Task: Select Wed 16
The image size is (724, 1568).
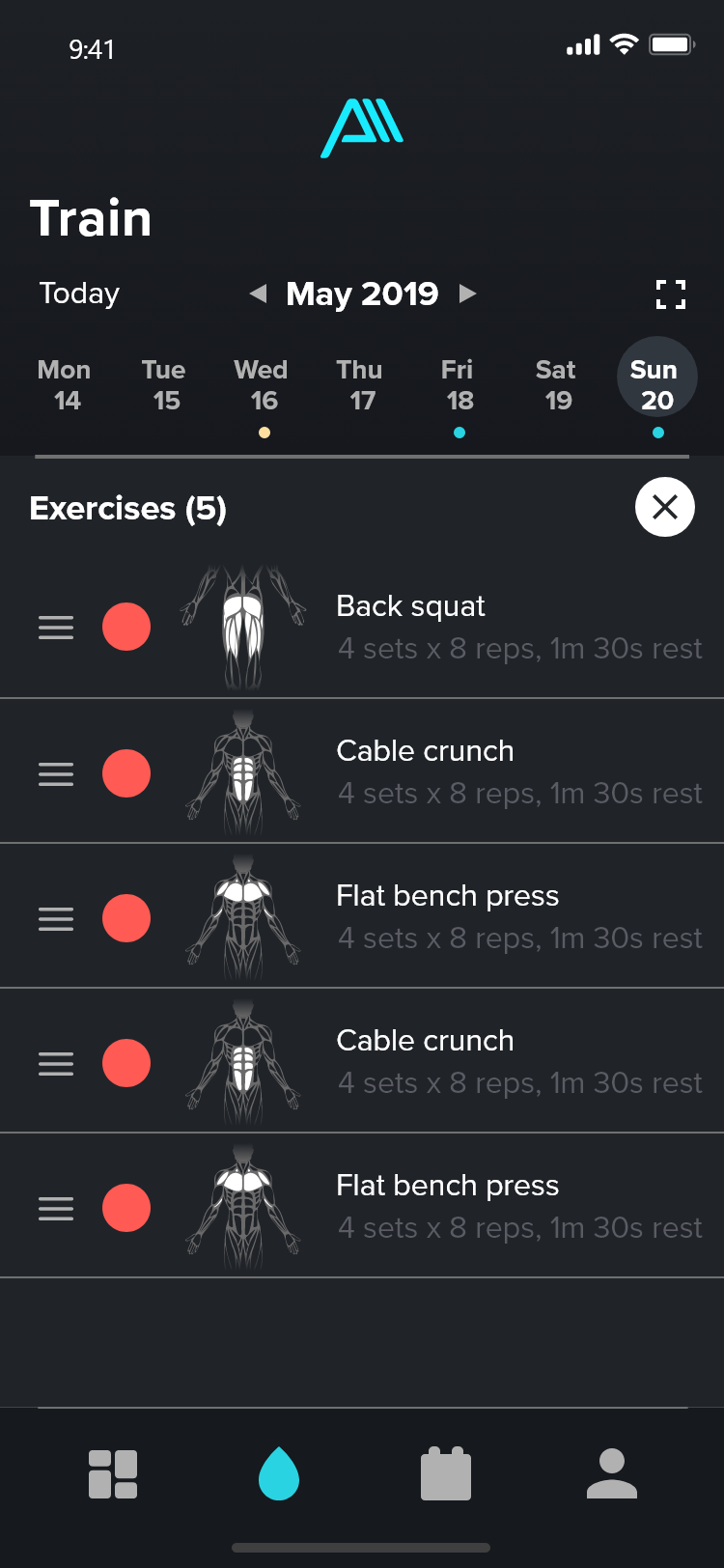Action: [262, 385]
